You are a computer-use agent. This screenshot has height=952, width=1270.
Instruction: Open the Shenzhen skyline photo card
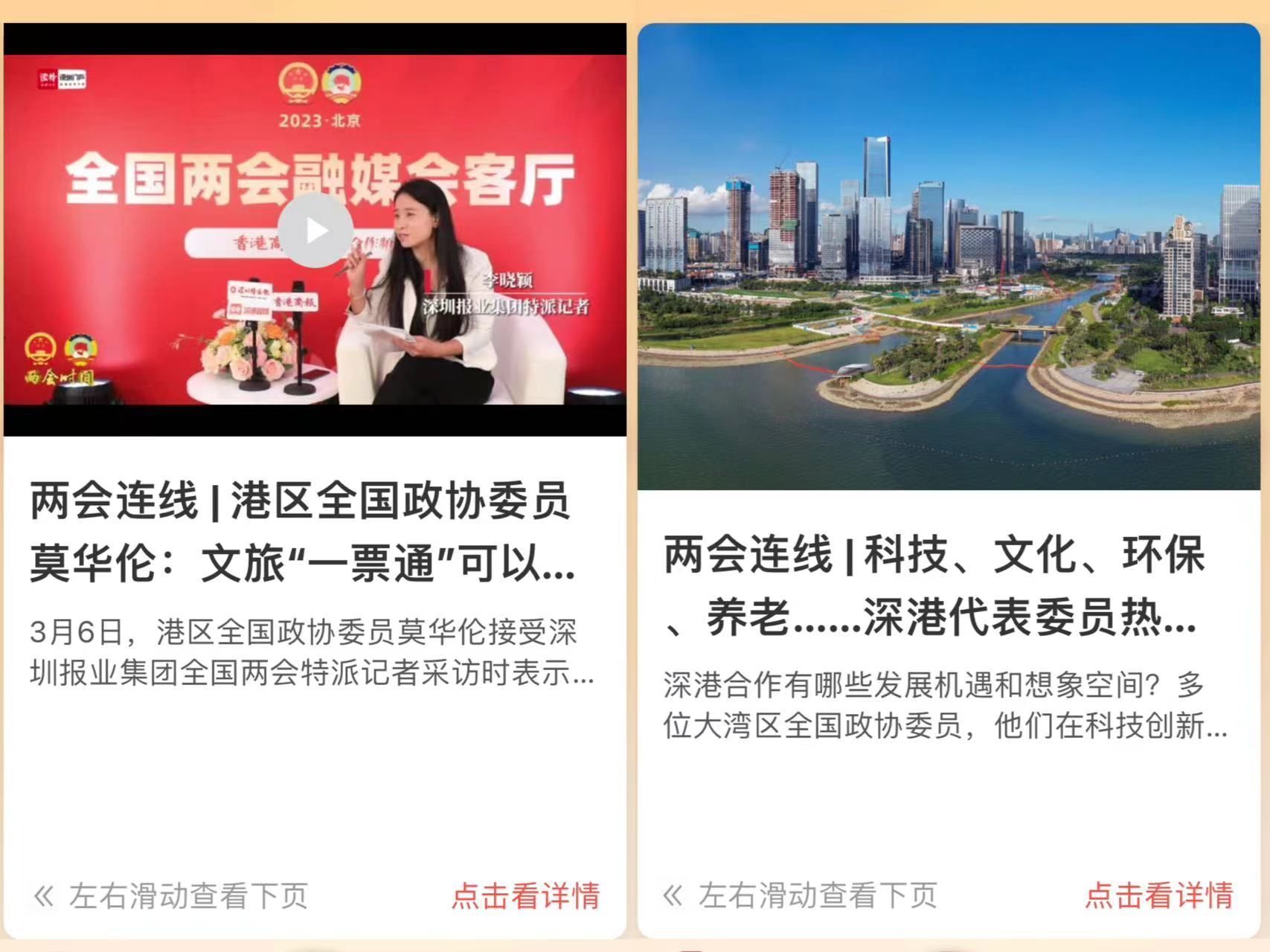point(949,257)
